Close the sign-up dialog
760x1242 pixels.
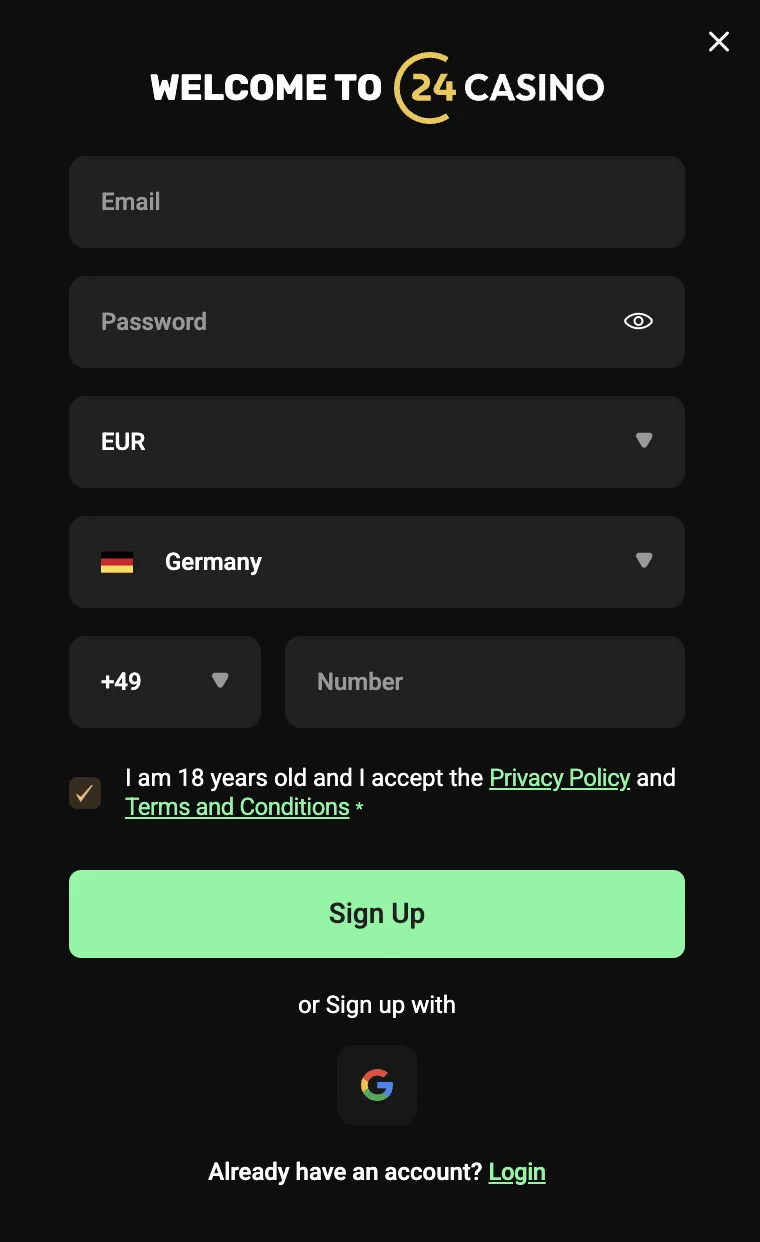tap(718, 41)
